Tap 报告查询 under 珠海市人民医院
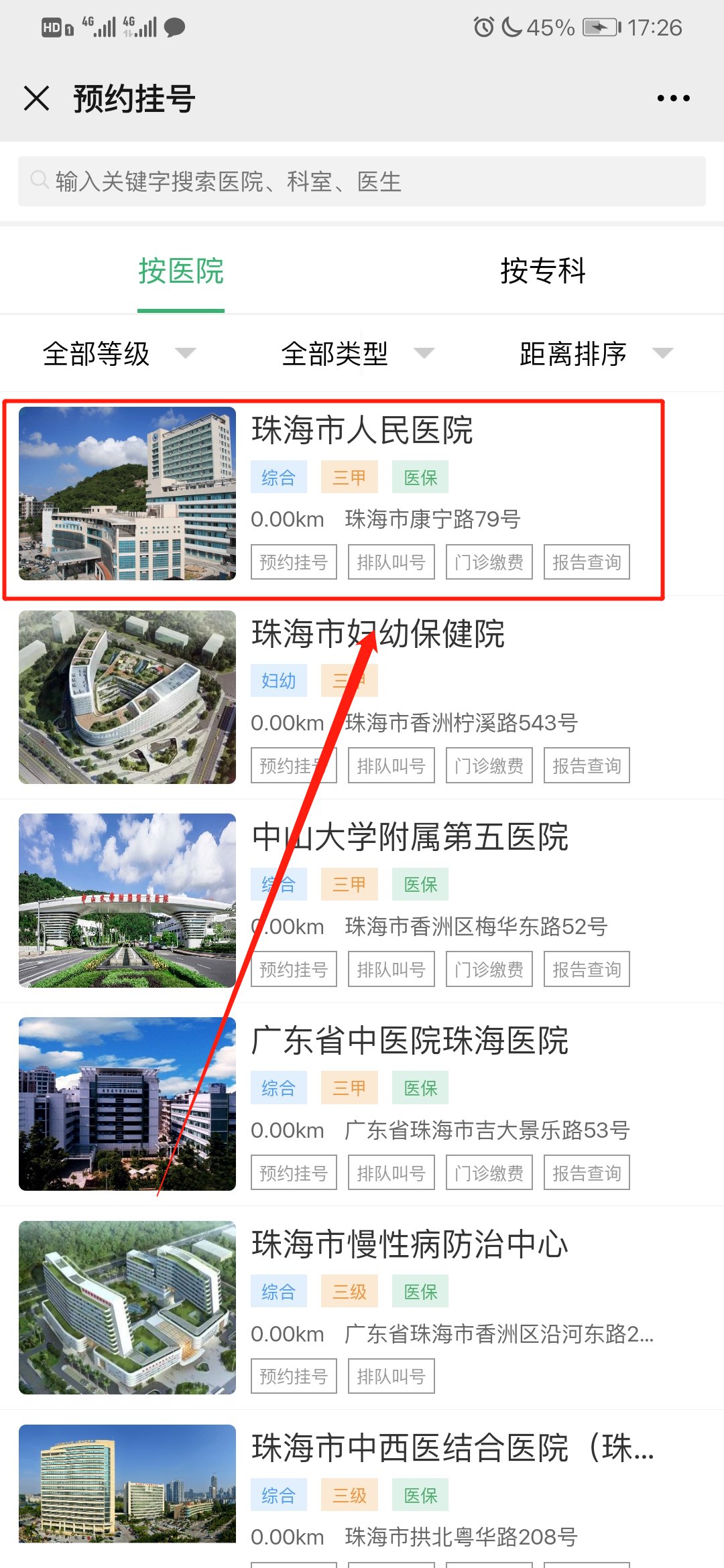724x1568 pixels. 587,562
